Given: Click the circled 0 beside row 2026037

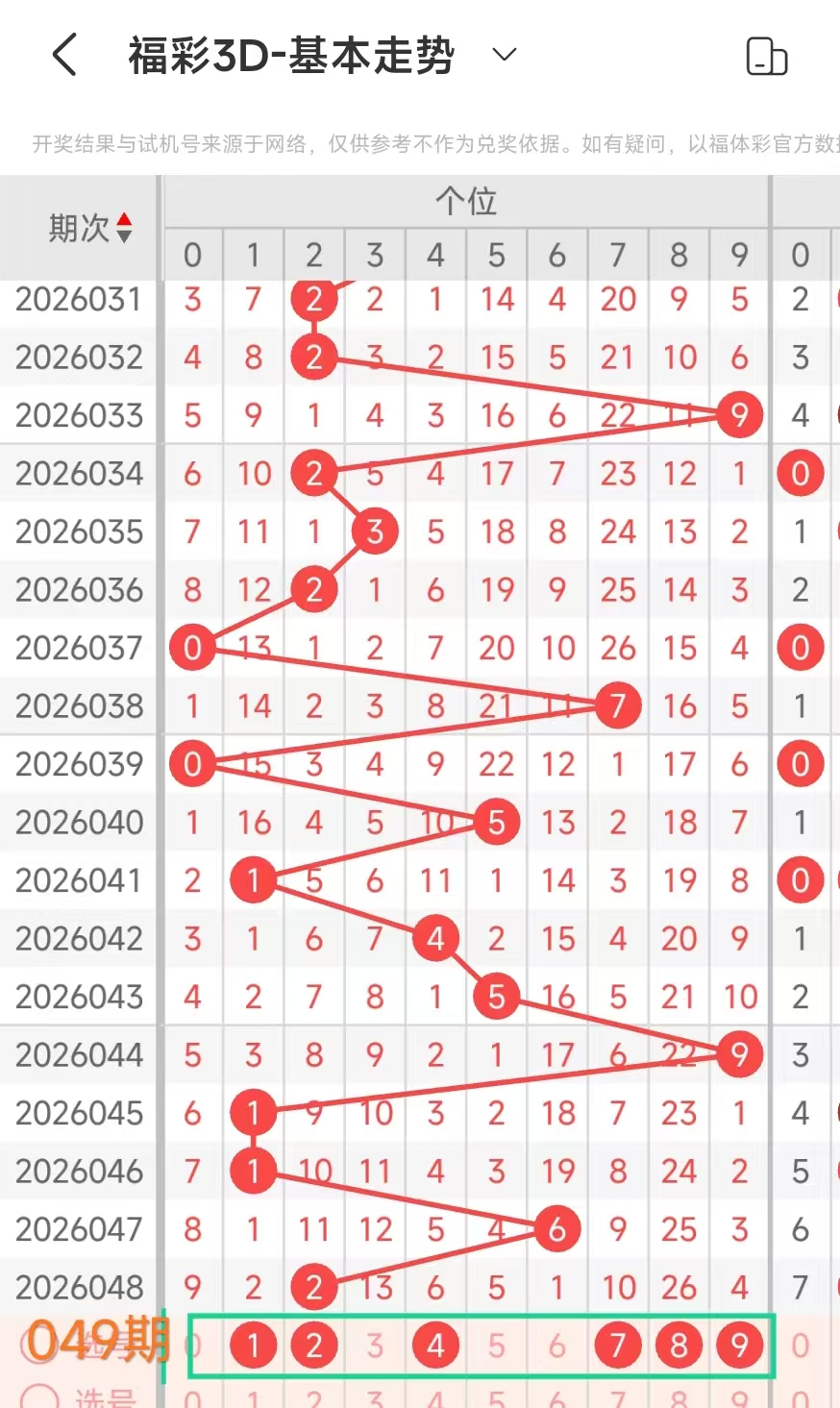Looking at the screenshot, I should pos(192,648).
